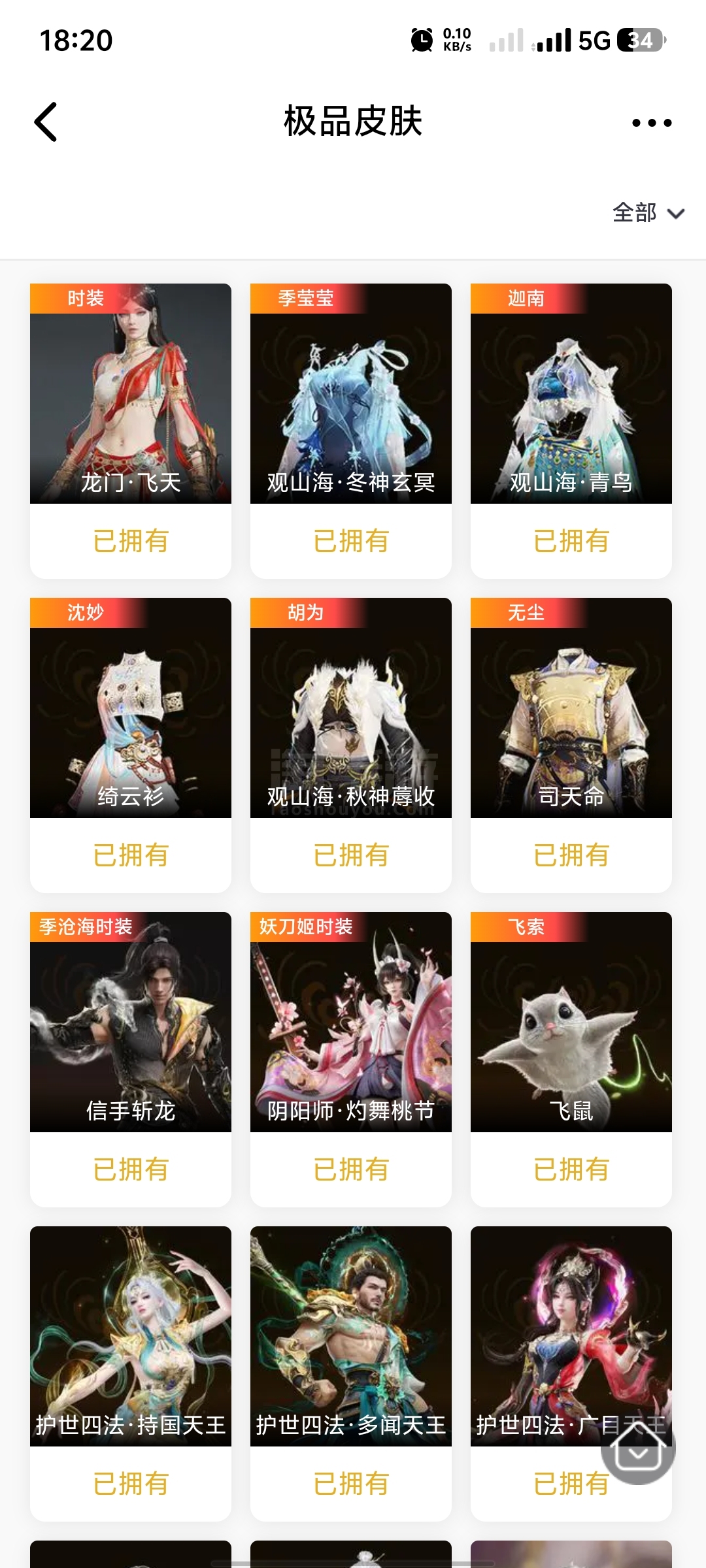The height and width of the screenshot is (1568, 706).
Task: Open the 护世四法·多闻天王 skin card
Action: (351, 1337)
